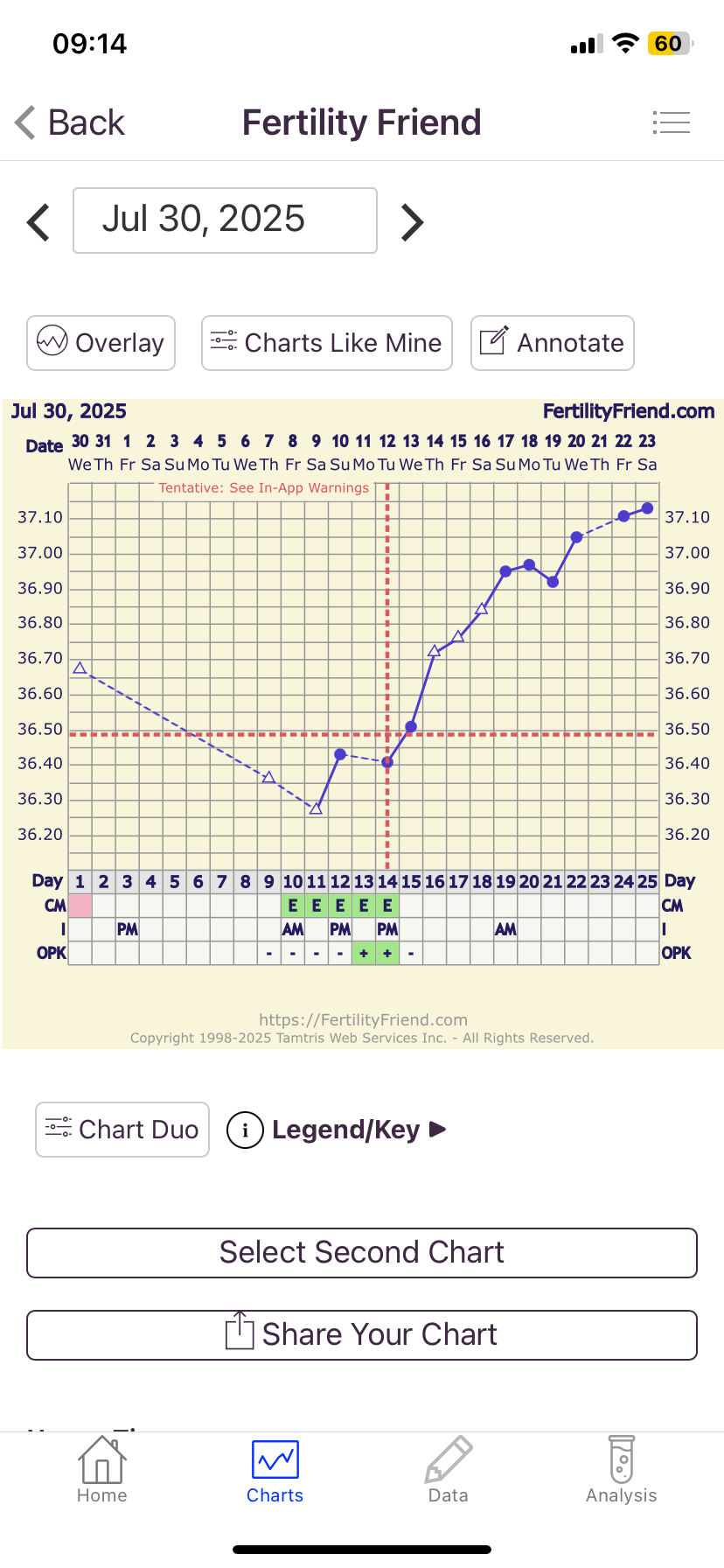Switch to the Data tab

[x=448, y=1470]
